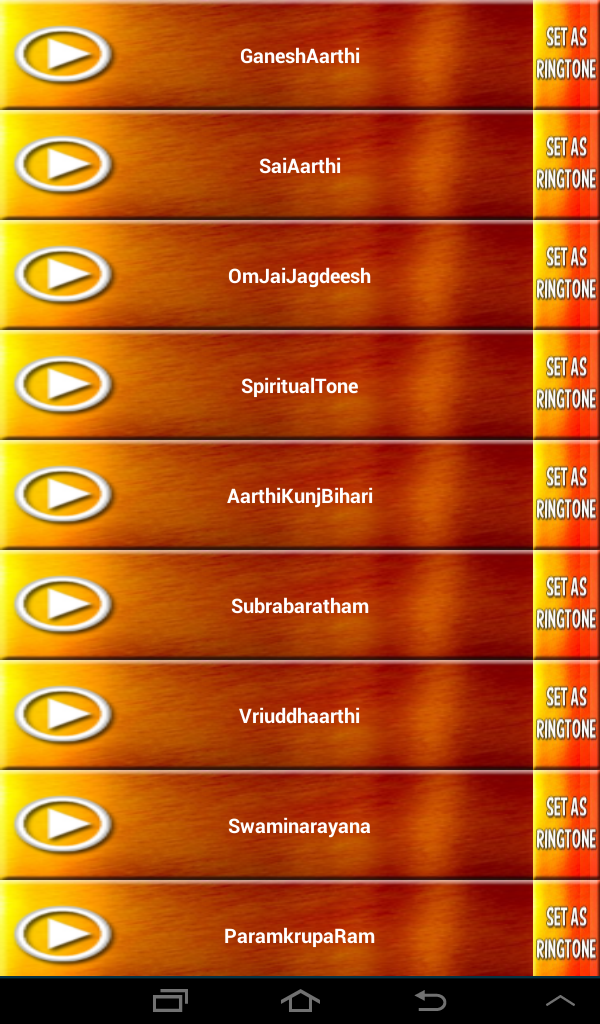The height and width of the screenshot is (1024, 600).
Task: Play the Swaminarayana tone
Action: coord(64,825)
